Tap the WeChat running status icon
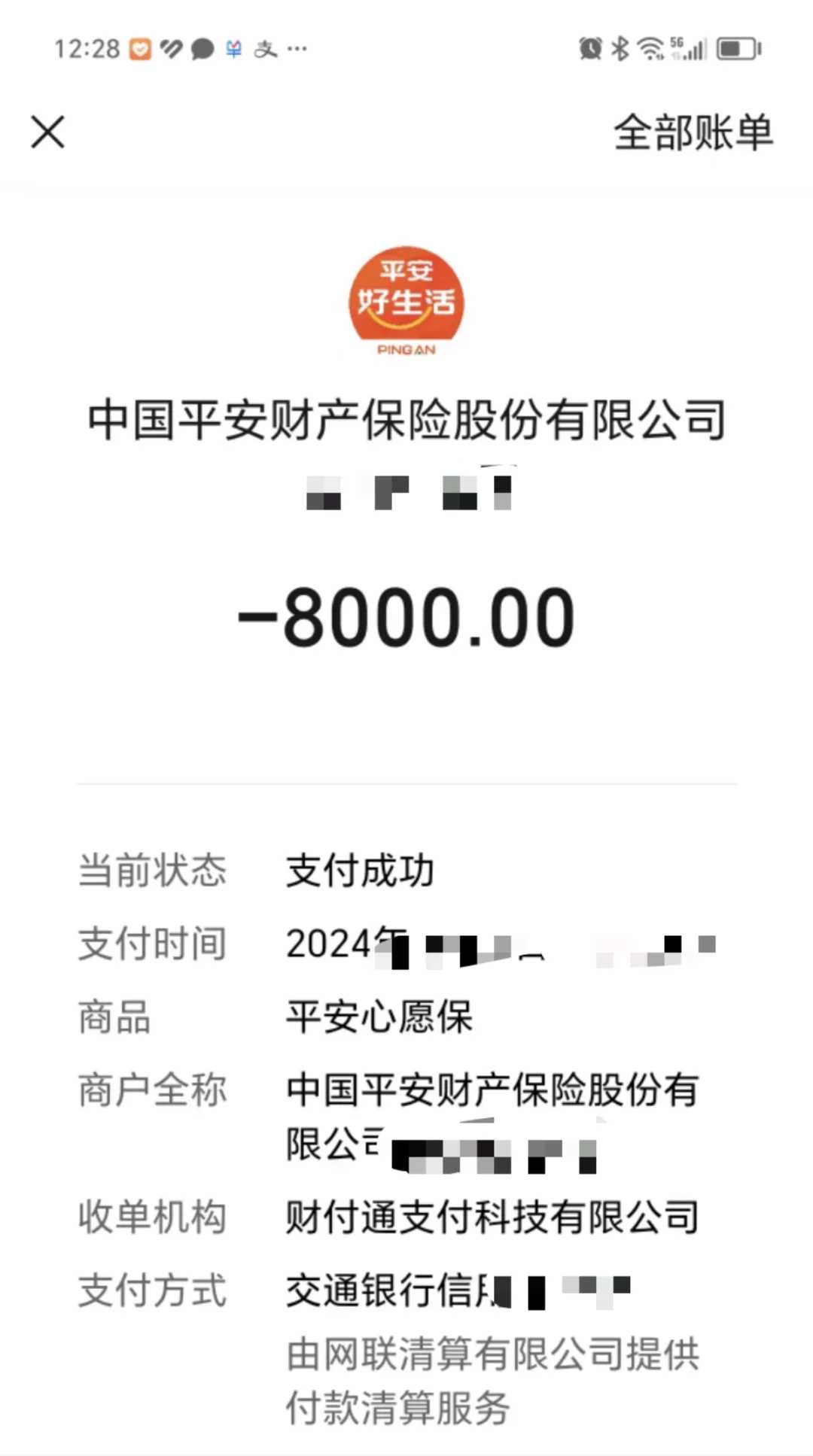Screen dimensions: 813x1456 point(169,49)
